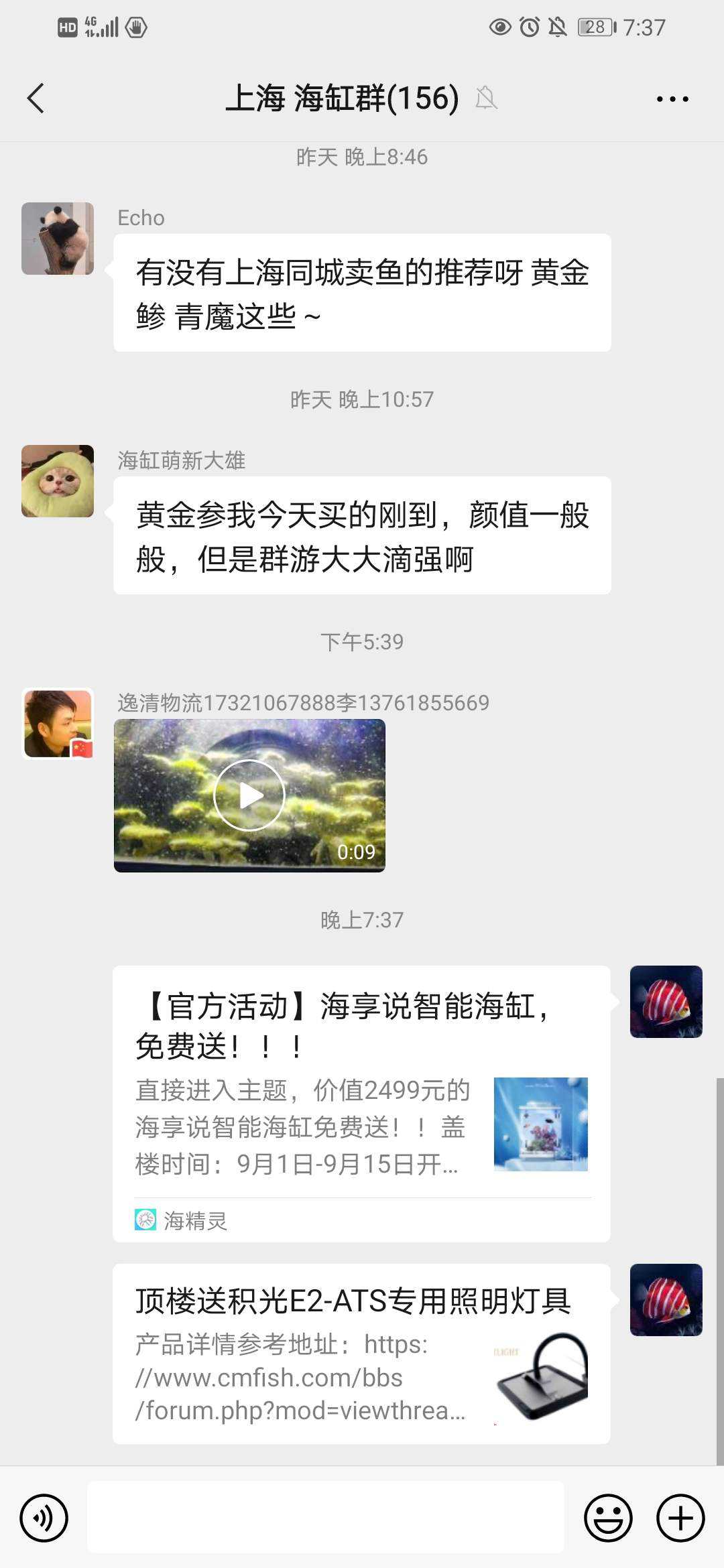Open my avatar beside the 官方活动 card
The width and height of the screenshot is (724, 1568).
click(x=666, y=1002)
